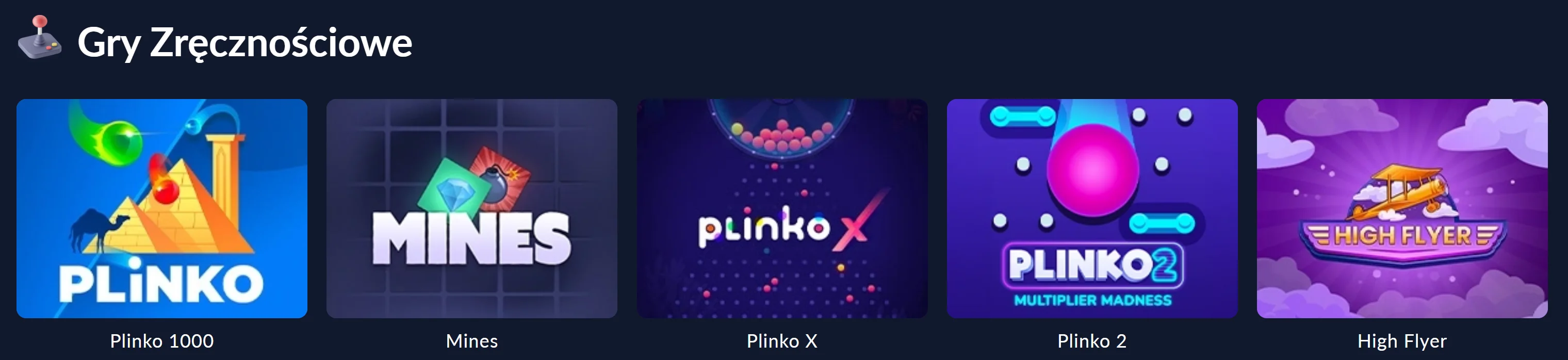Launch the Mines game
Screen dimensions: 1568x360
472,208
